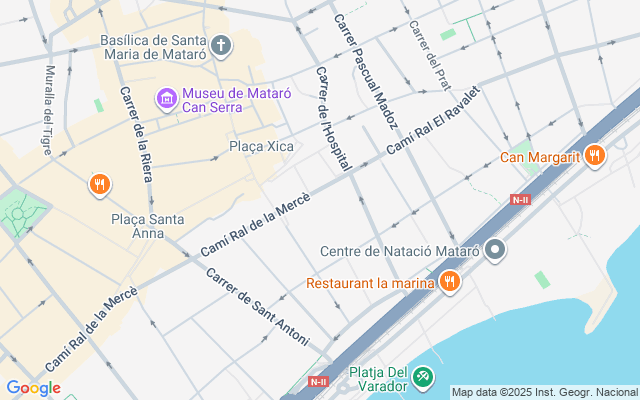Open the Basílica de Santa Maria de Mataró marker
The image size is (640, 400).
221,46
